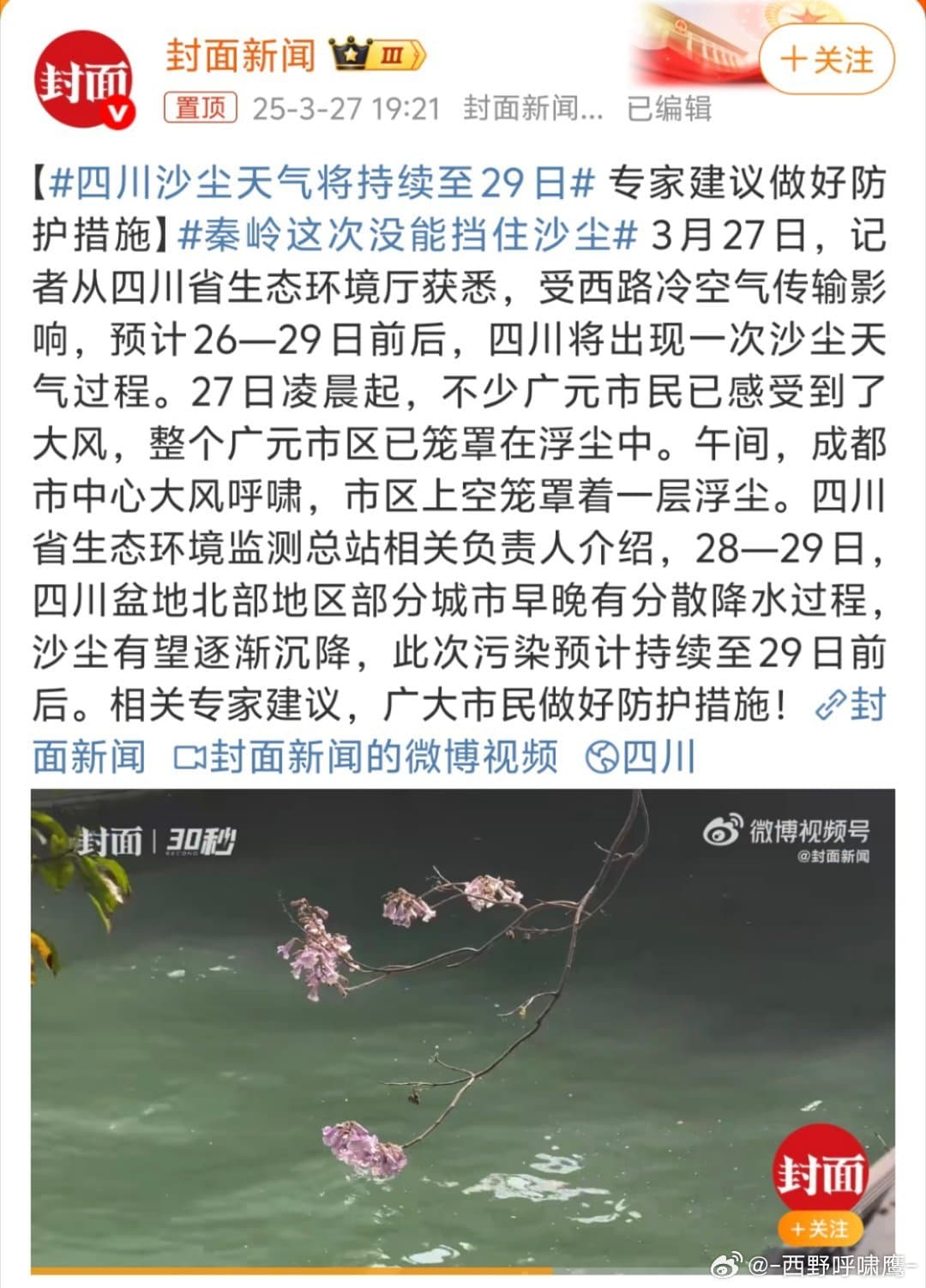926x1288 pixels.
Task: Open 封面新闻 profile avatar
Action: click(x=84, y=80)
